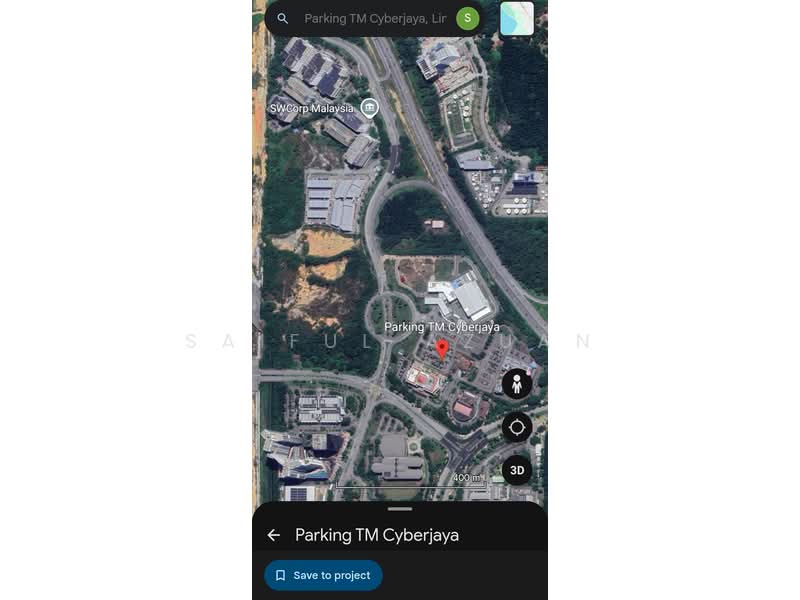Open the account avatar labeled S

tap(467, 18)
